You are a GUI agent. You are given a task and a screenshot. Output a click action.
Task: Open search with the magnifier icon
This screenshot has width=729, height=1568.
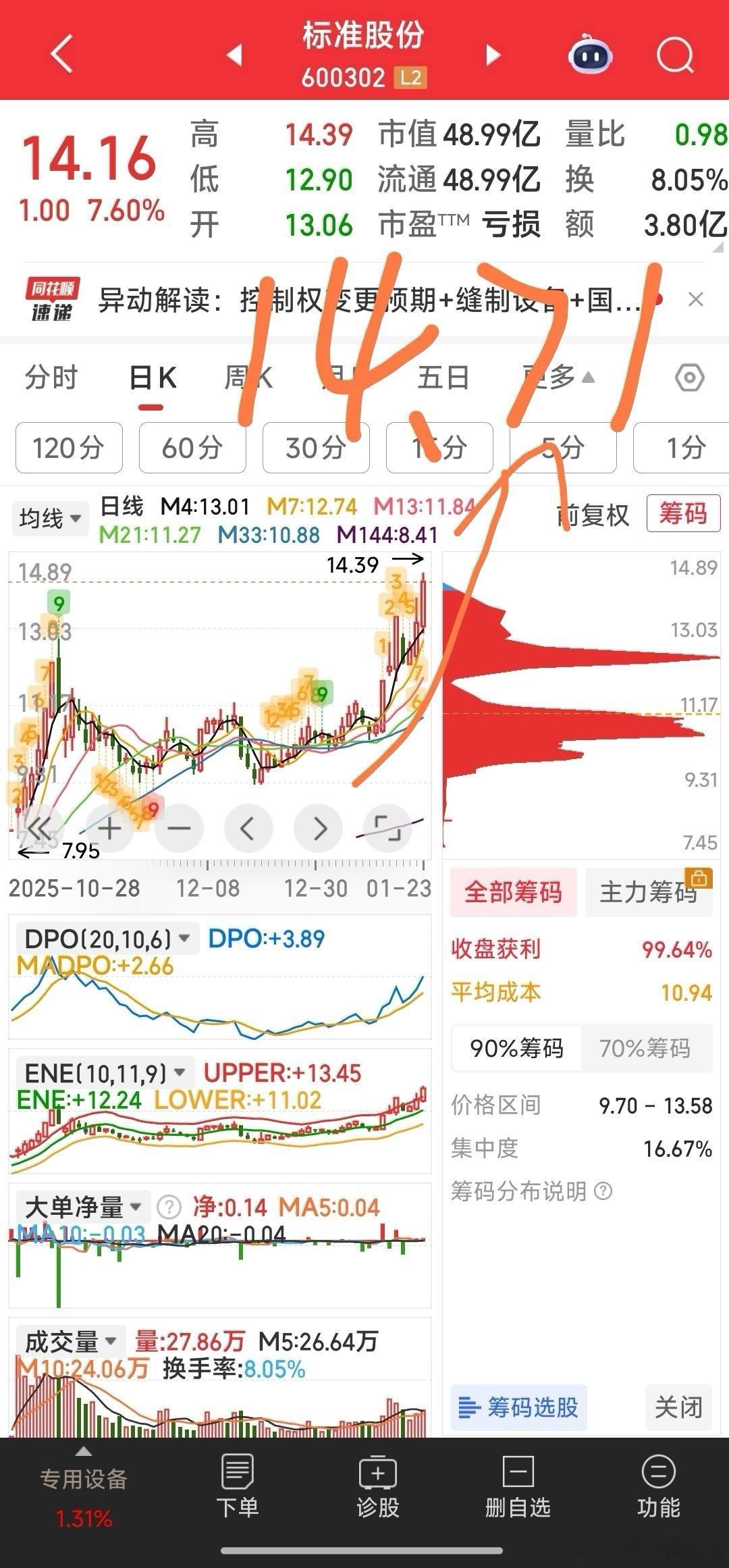674,55
